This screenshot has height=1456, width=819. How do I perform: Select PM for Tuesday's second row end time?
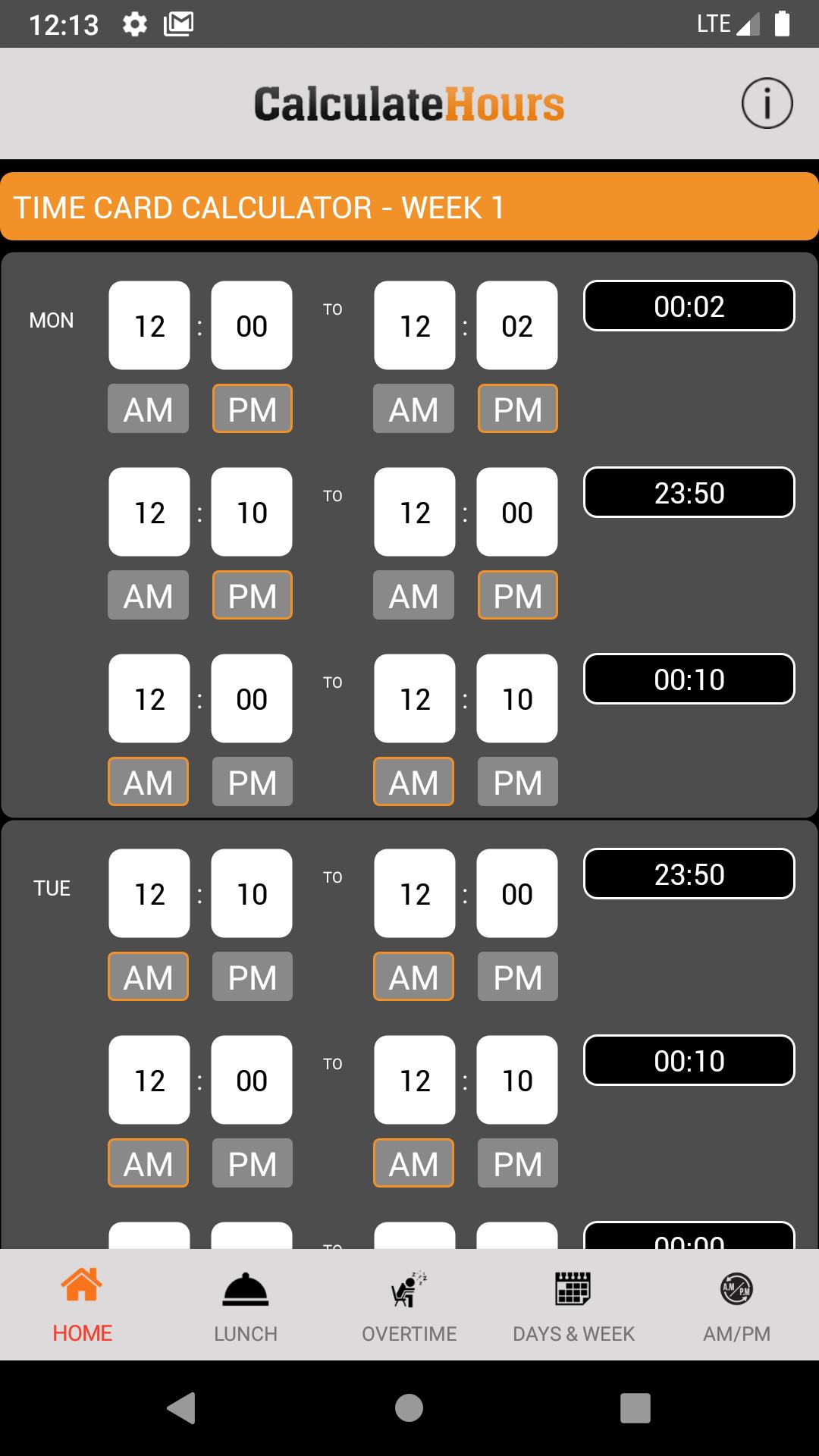(x=517, y=1163)
